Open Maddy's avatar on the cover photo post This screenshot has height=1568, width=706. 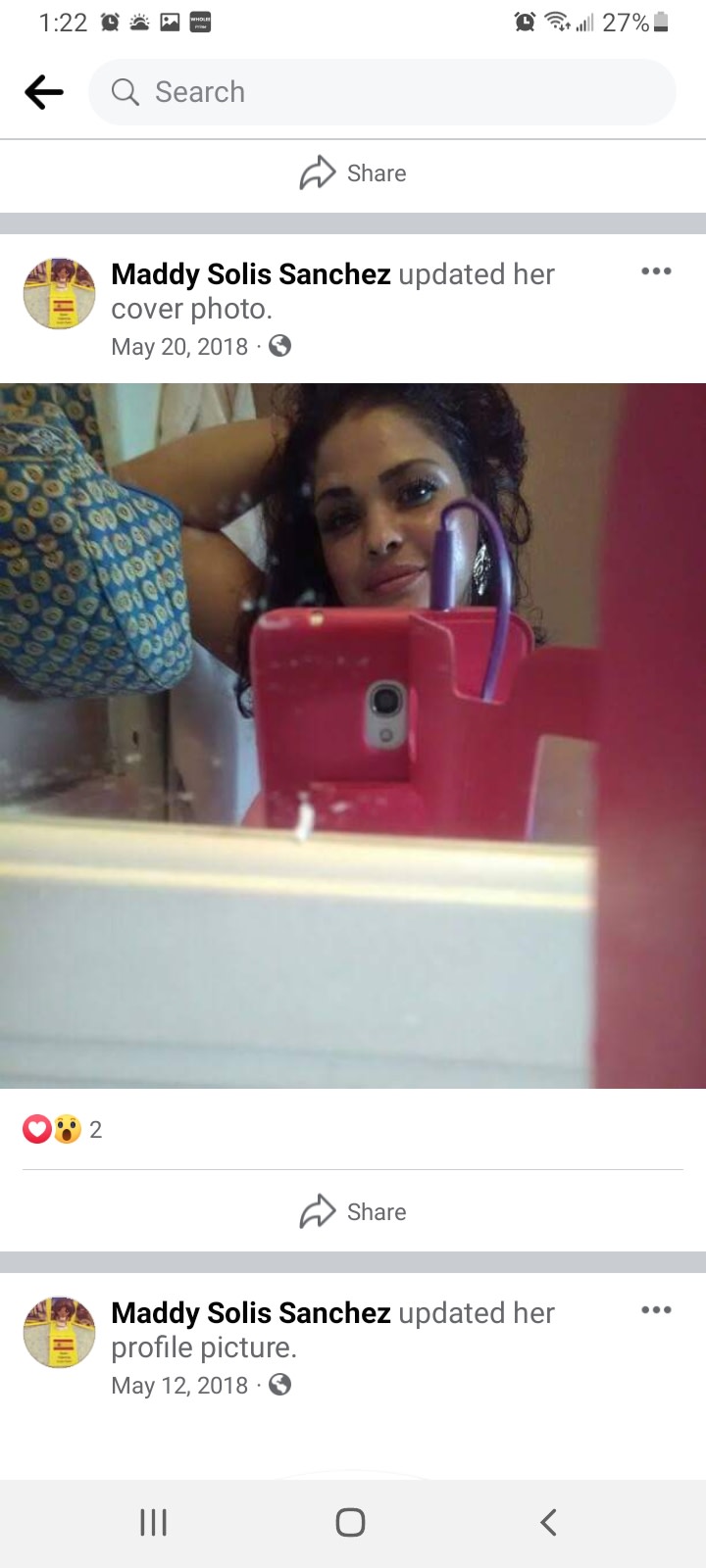click(x=60, y=293)
